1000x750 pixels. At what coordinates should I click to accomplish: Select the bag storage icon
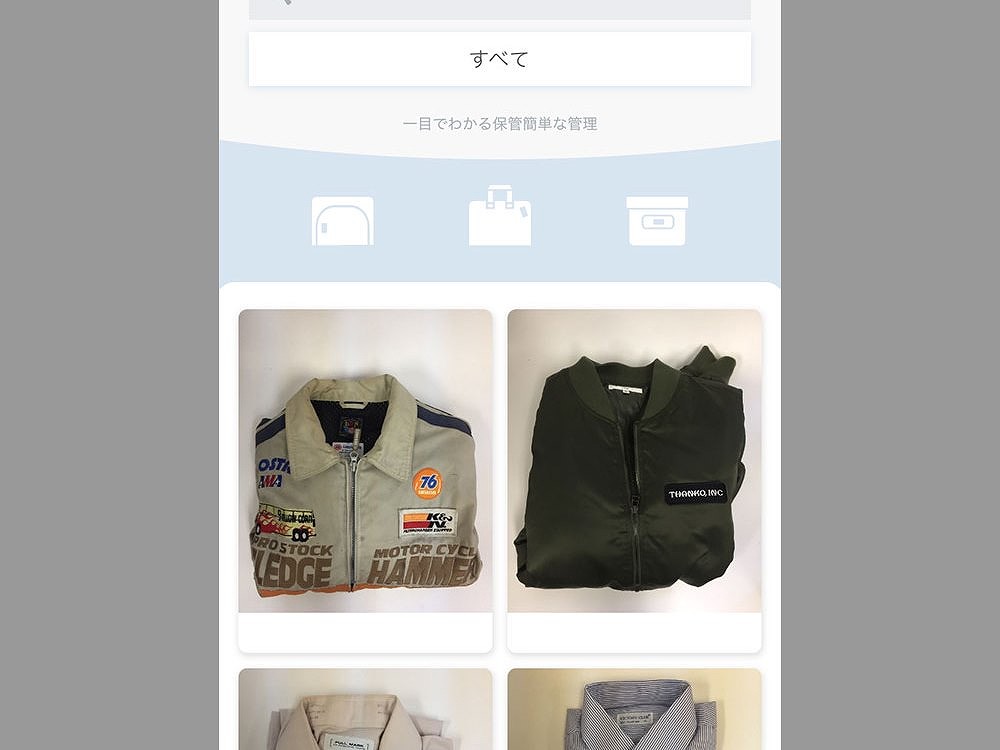(x=499, y=217)
